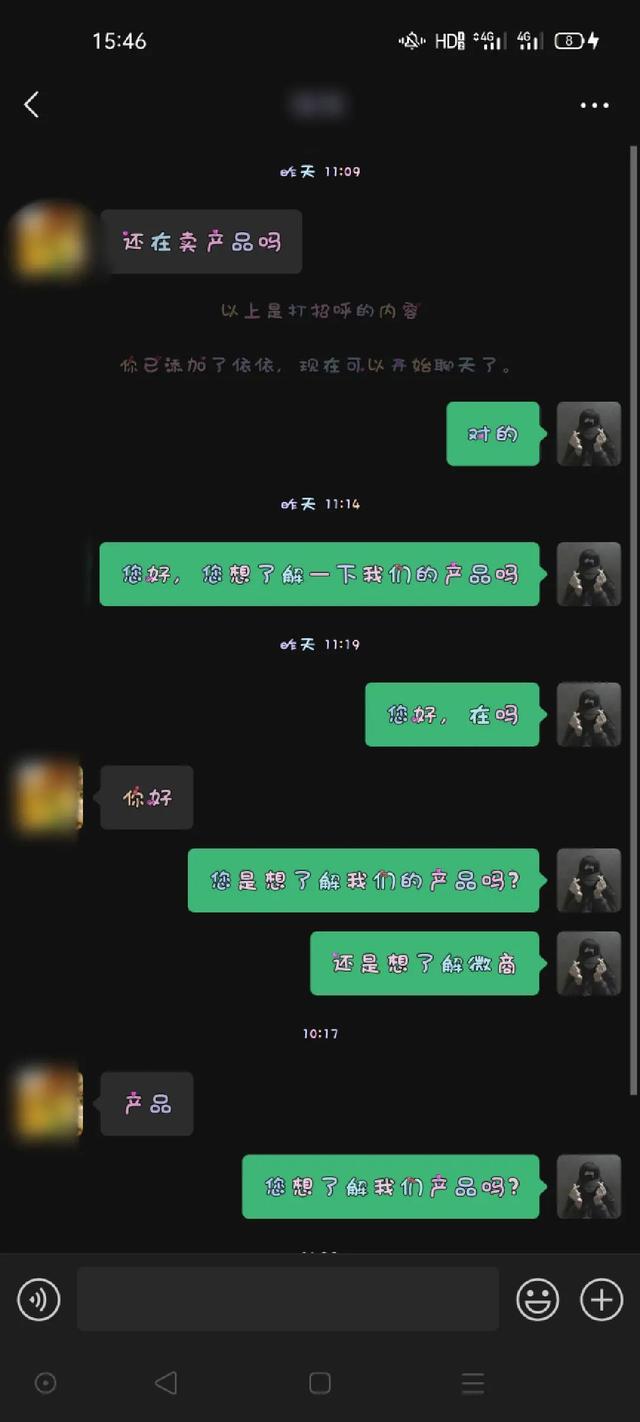Viewport: 640px width, 1422px height.
Task: Focus the message text field
Action: pos(288,1299)
